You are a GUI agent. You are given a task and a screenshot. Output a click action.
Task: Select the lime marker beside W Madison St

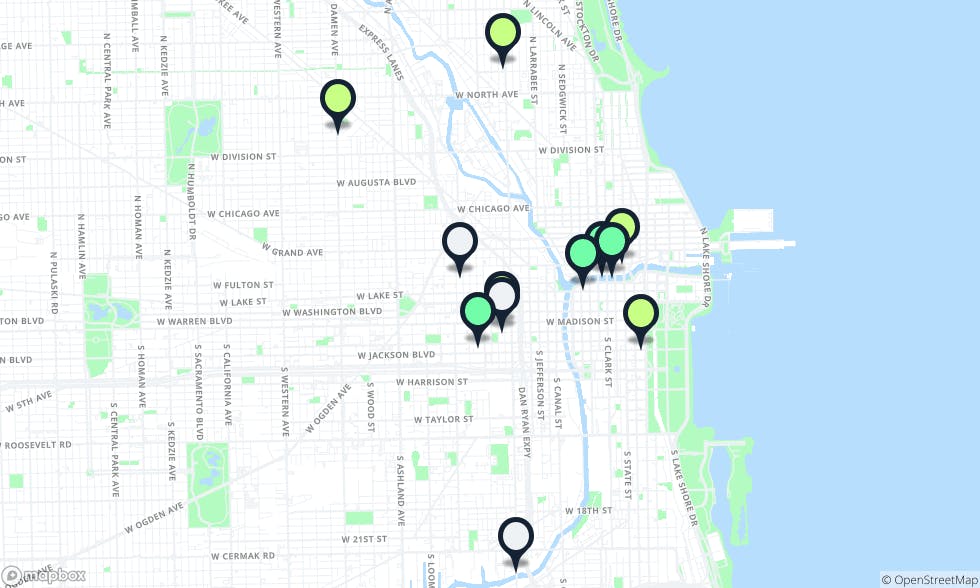(641, 315)
